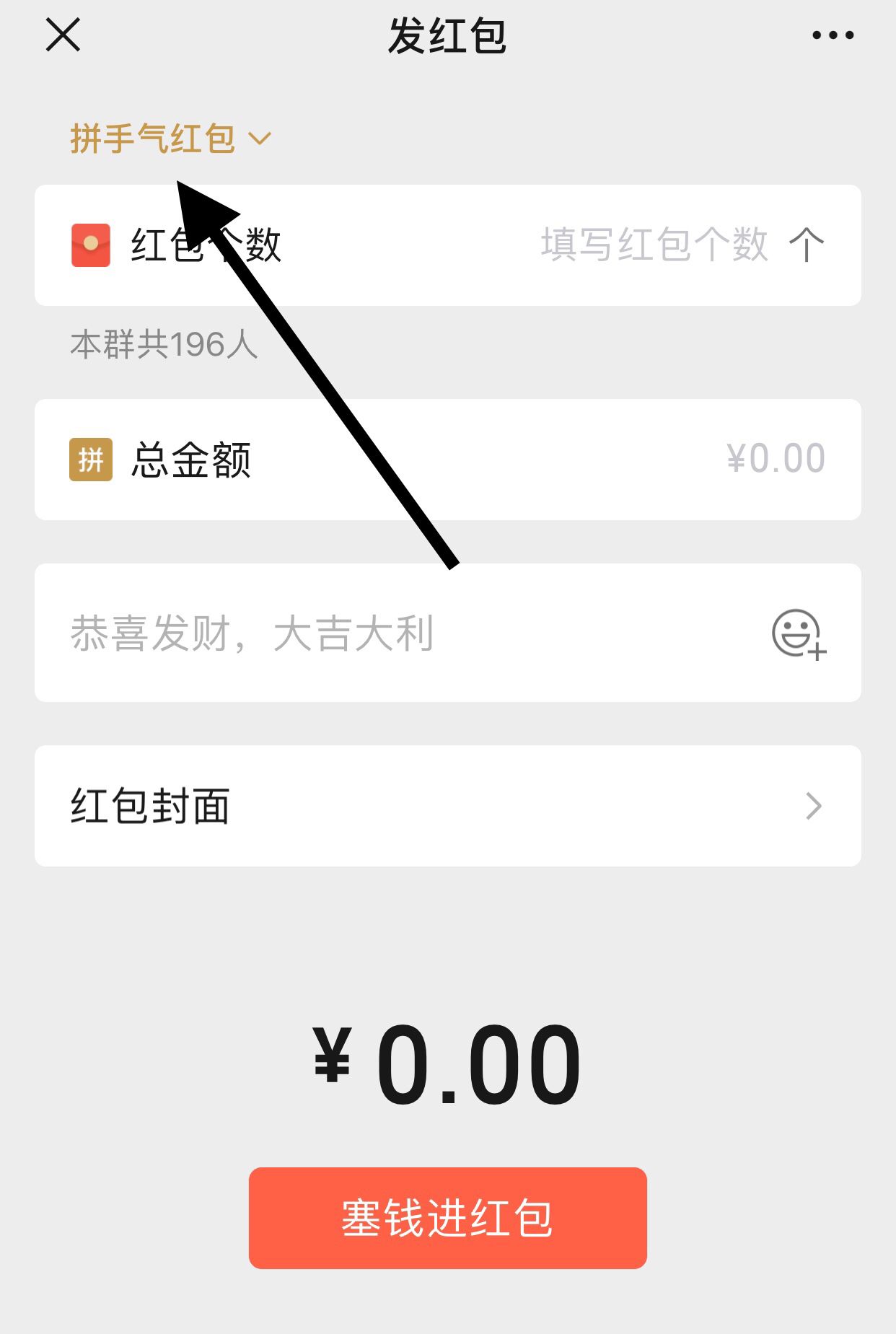Click the X icon to exit red packet screen
Screen dimensions: 896x1334
pyautogui.click(x=63, y=35)
